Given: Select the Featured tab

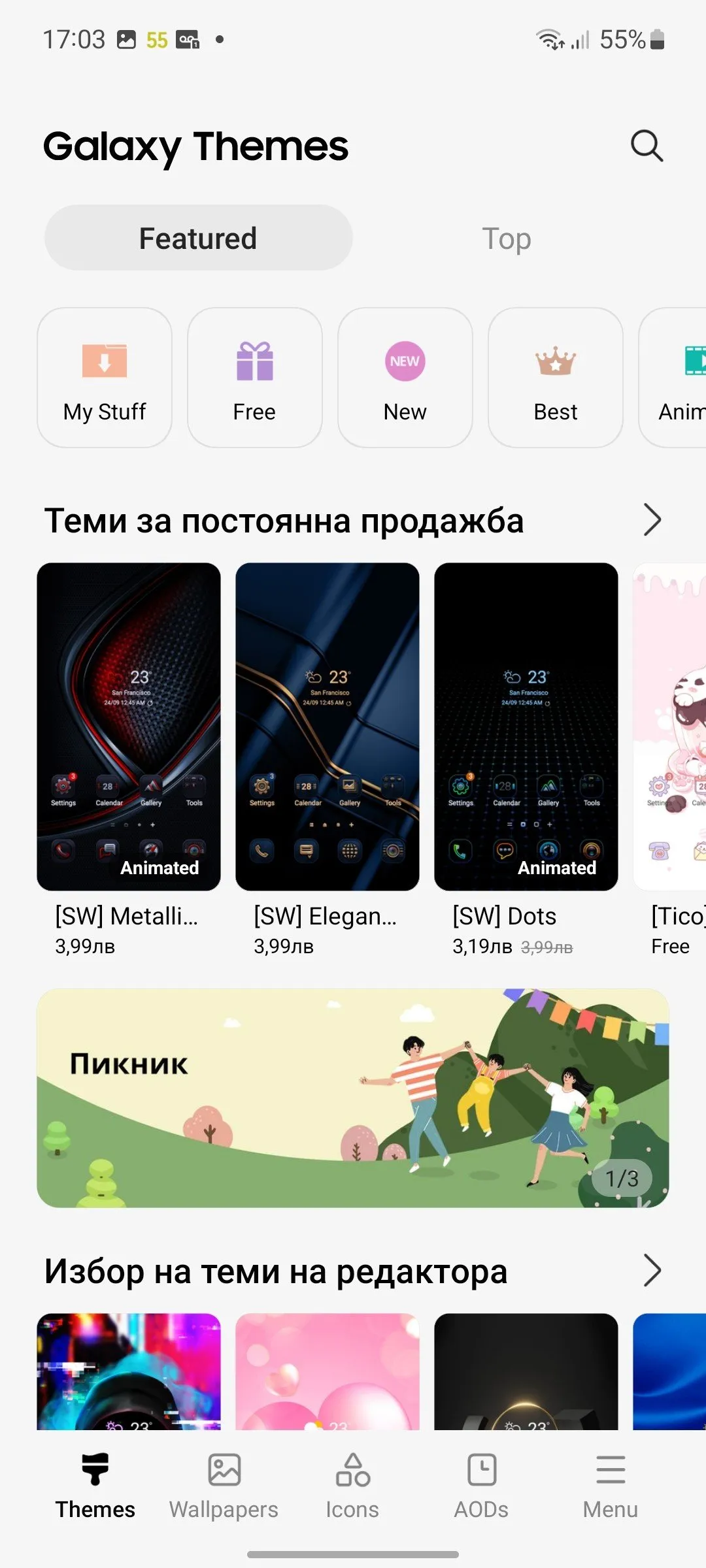Looking at the screenshot, I should [x=198, y=238].
